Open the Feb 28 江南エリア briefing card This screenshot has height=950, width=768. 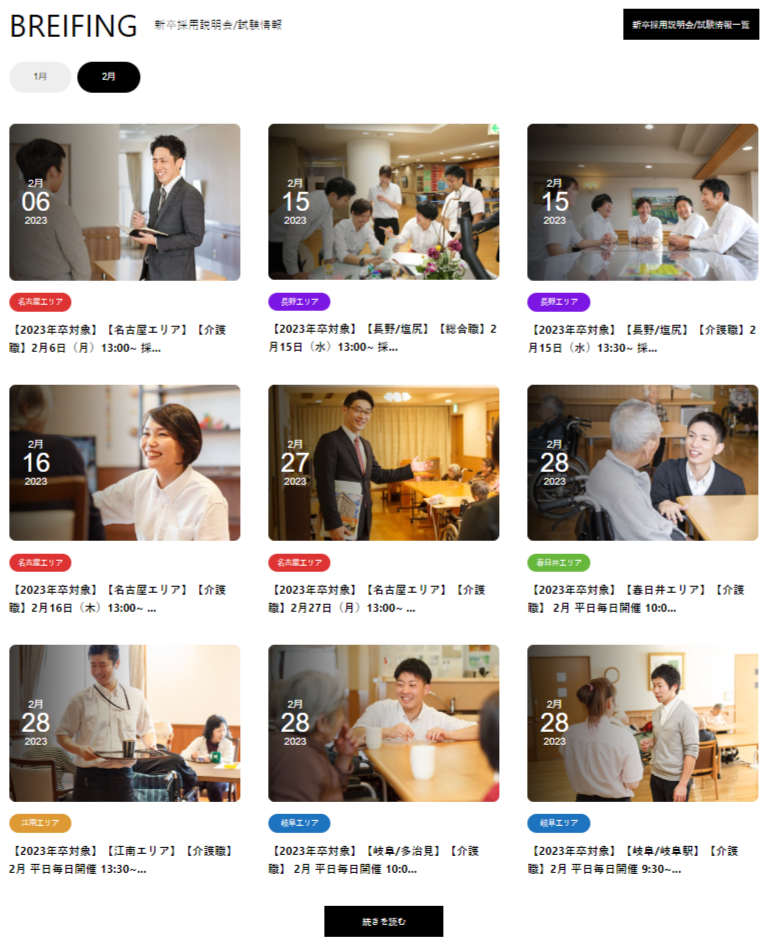tap(124, 723)
